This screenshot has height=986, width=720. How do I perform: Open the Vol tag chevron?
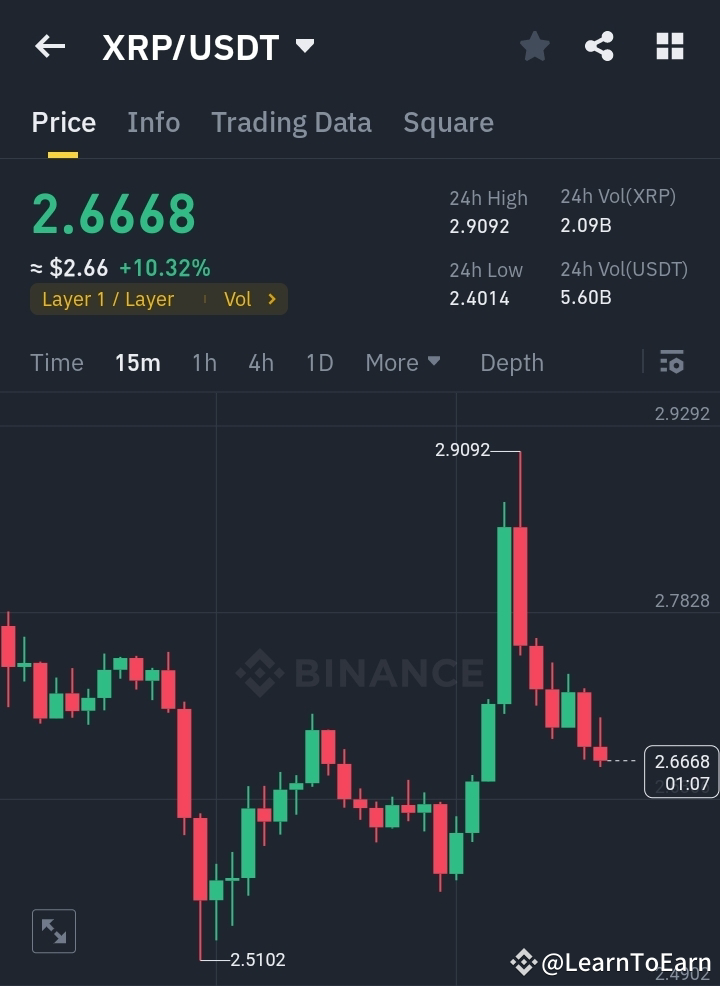tap(268, 299)
